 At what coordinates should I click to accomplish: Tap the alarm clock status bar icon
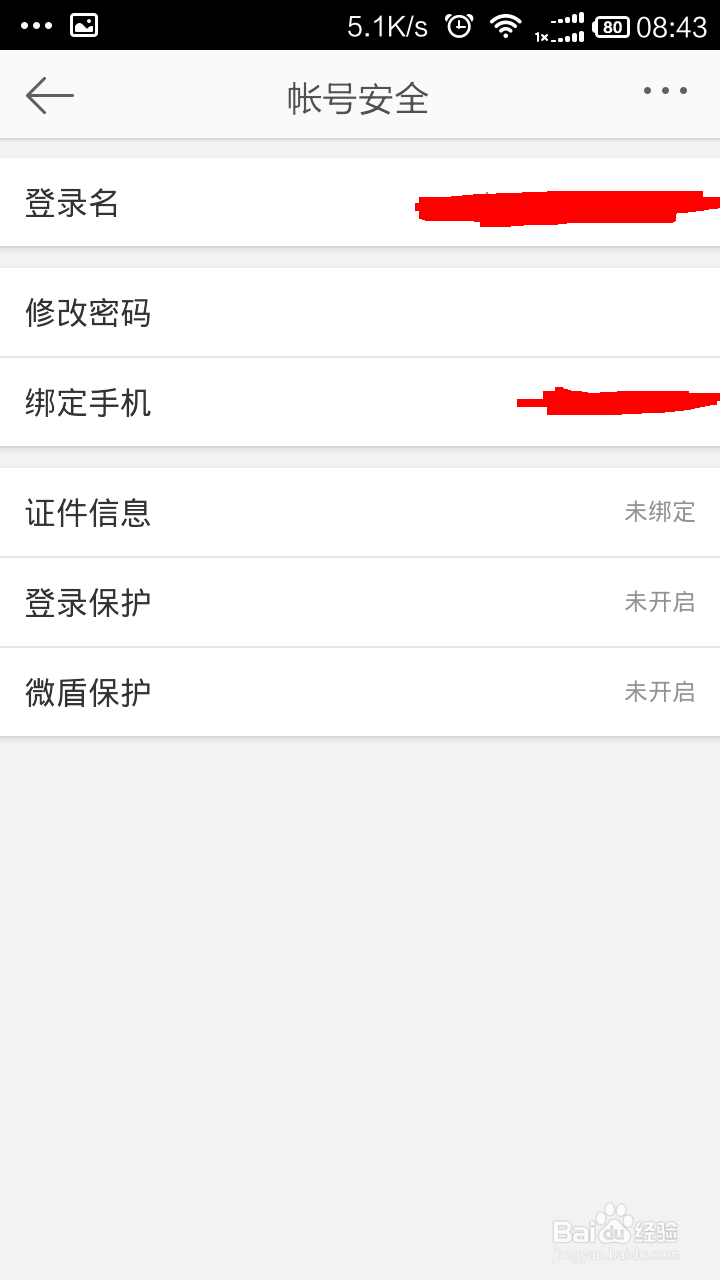(460, 26)
